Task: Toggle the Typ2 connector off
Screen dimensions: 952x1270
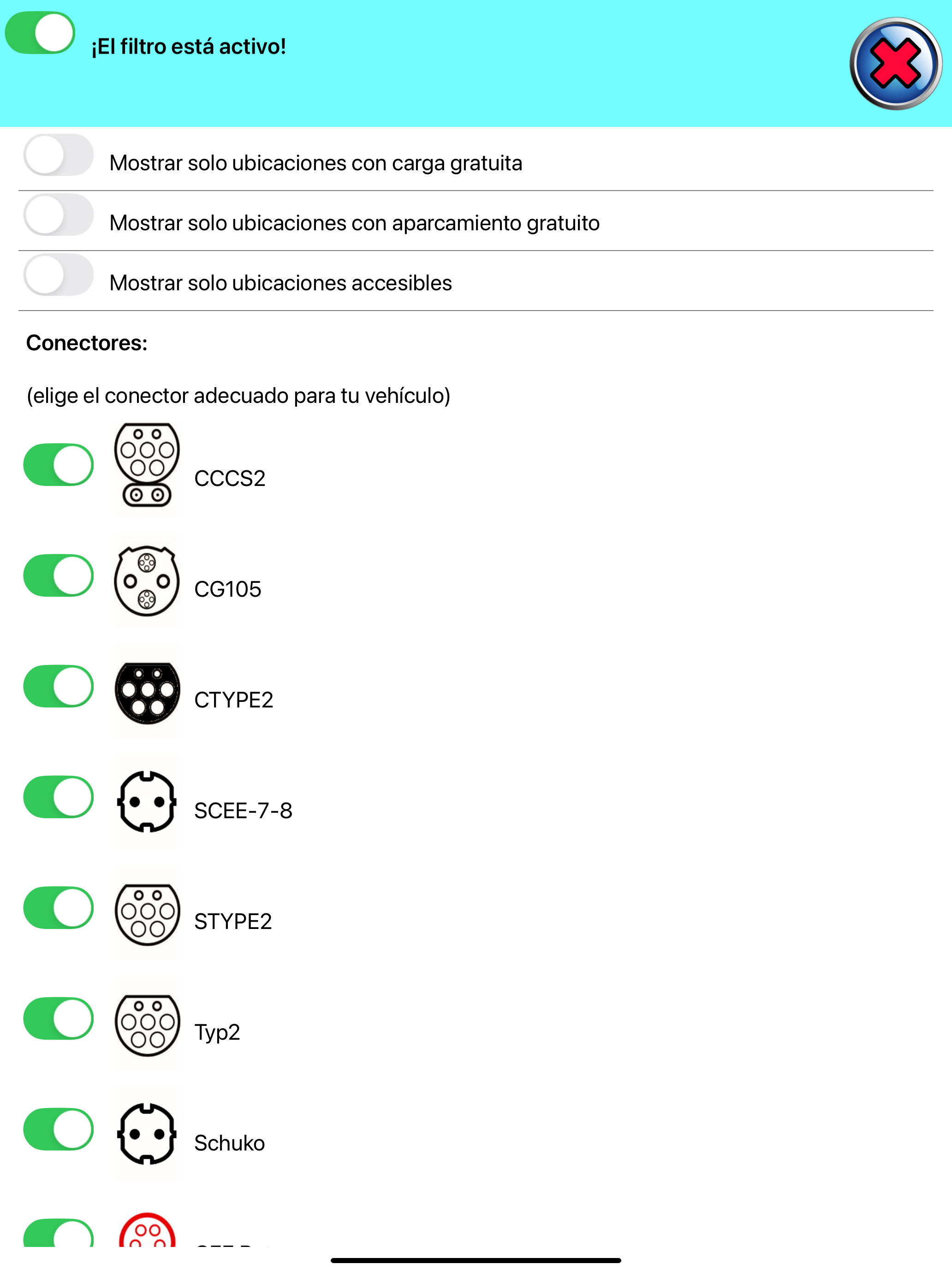Action: coord(59,1018)
